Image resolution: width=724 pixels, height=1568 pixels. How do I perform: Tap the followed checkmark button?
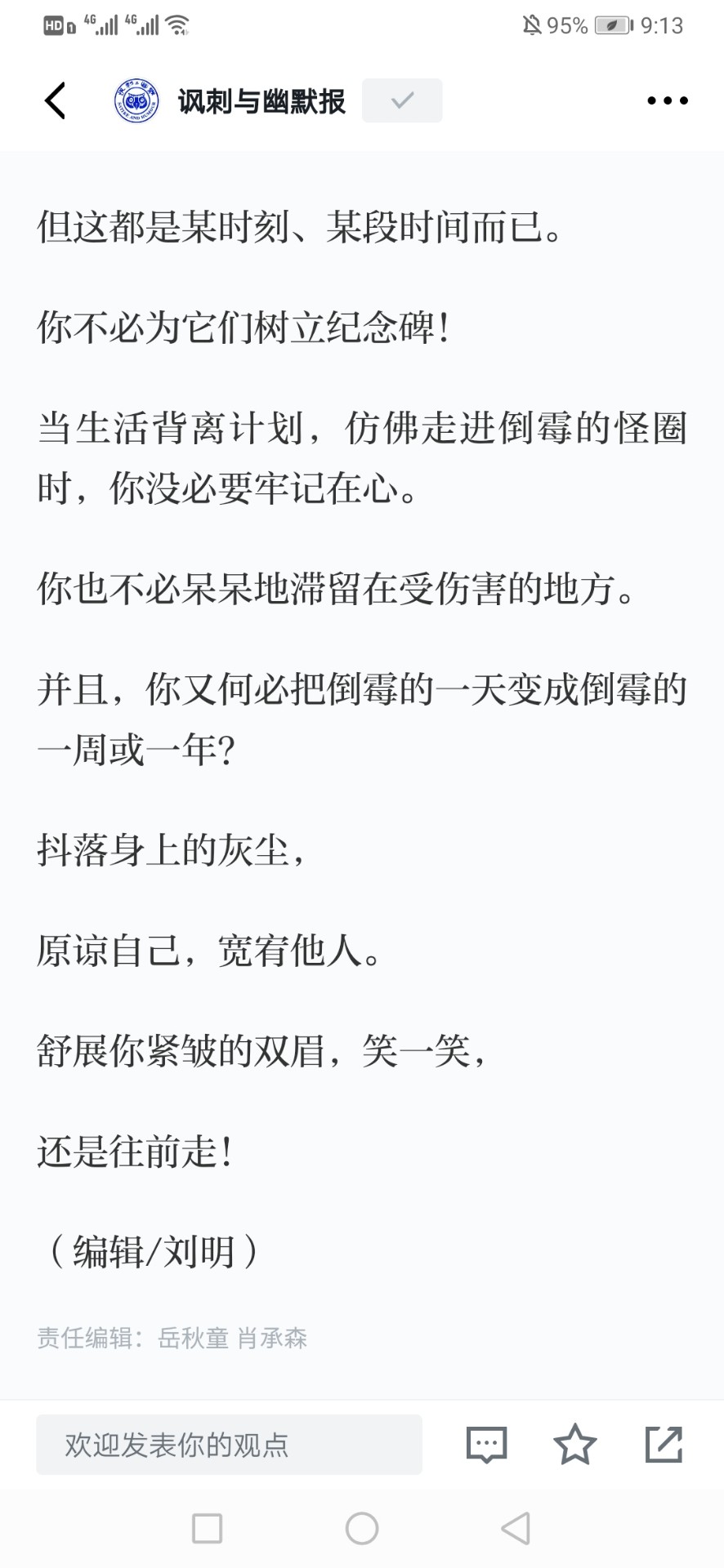[x=402, y=100]
